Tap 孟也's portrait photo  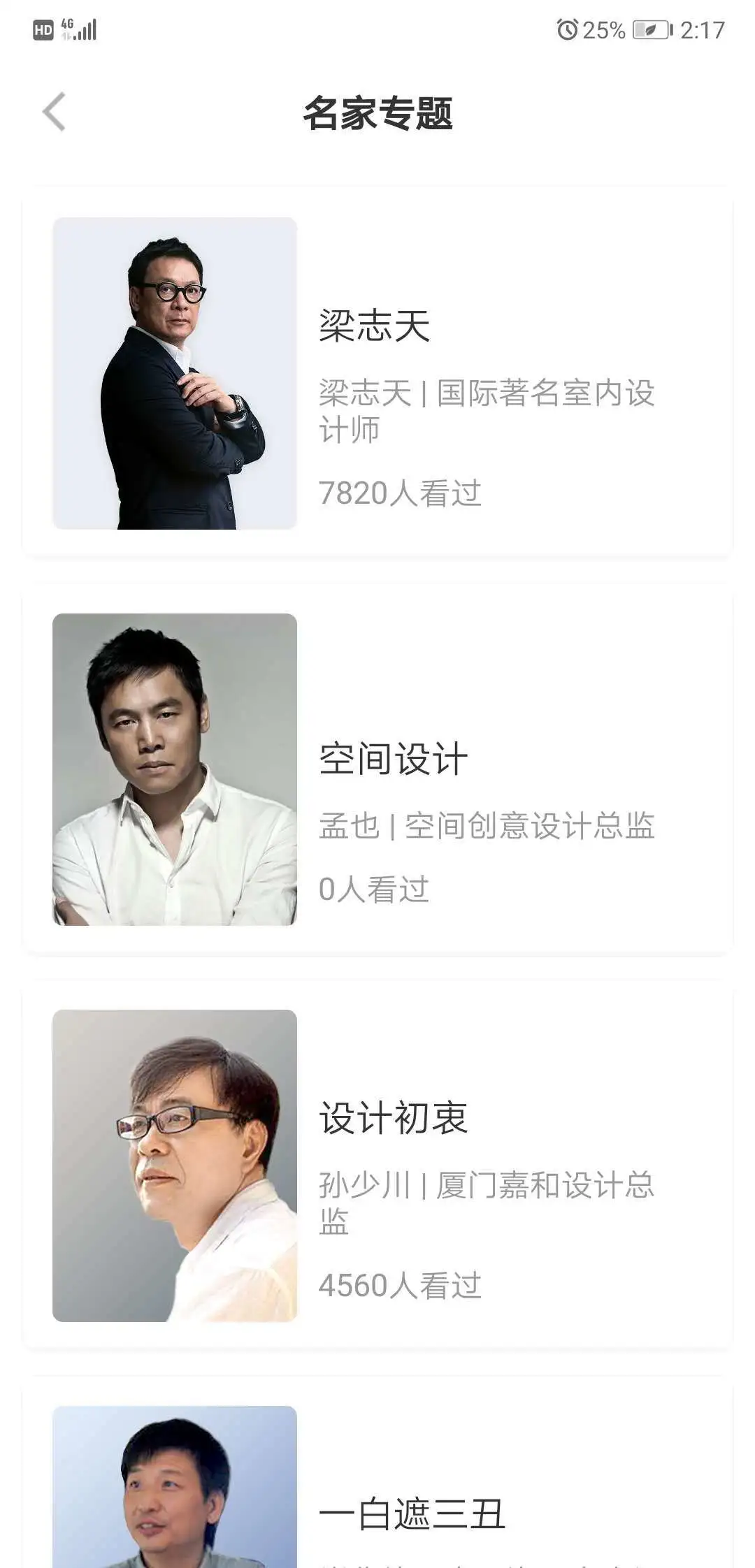pyautogui.click(x=175, y=769)
